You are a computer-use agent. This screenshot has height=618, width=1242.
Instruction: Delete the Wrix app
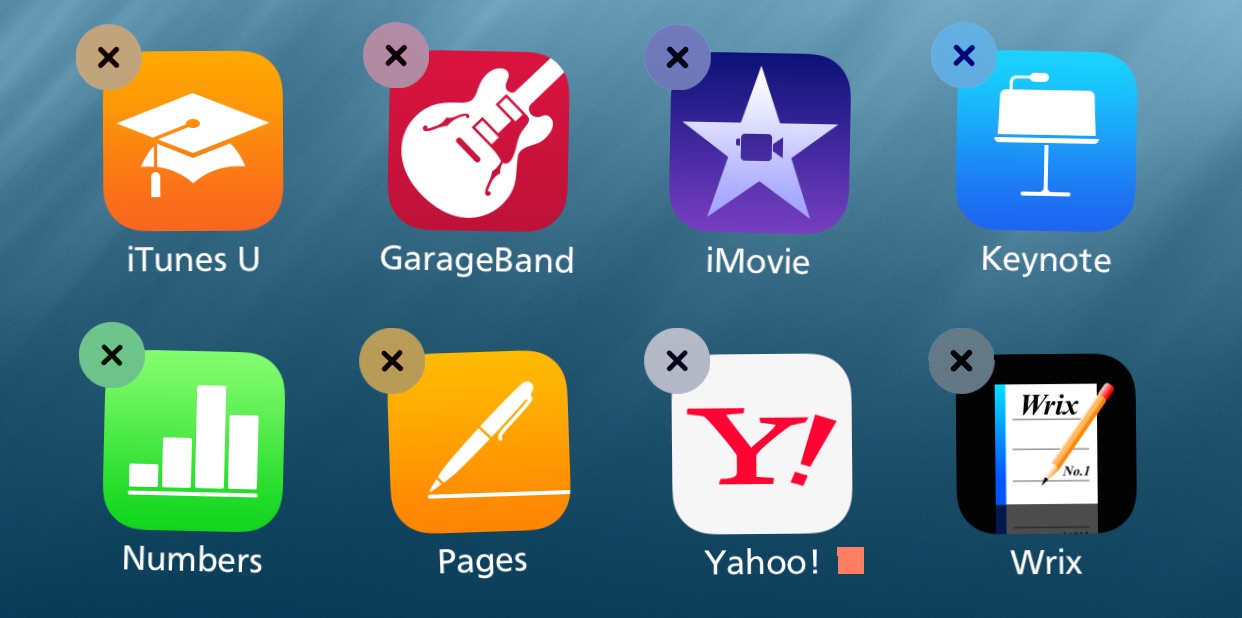[961, 360]
